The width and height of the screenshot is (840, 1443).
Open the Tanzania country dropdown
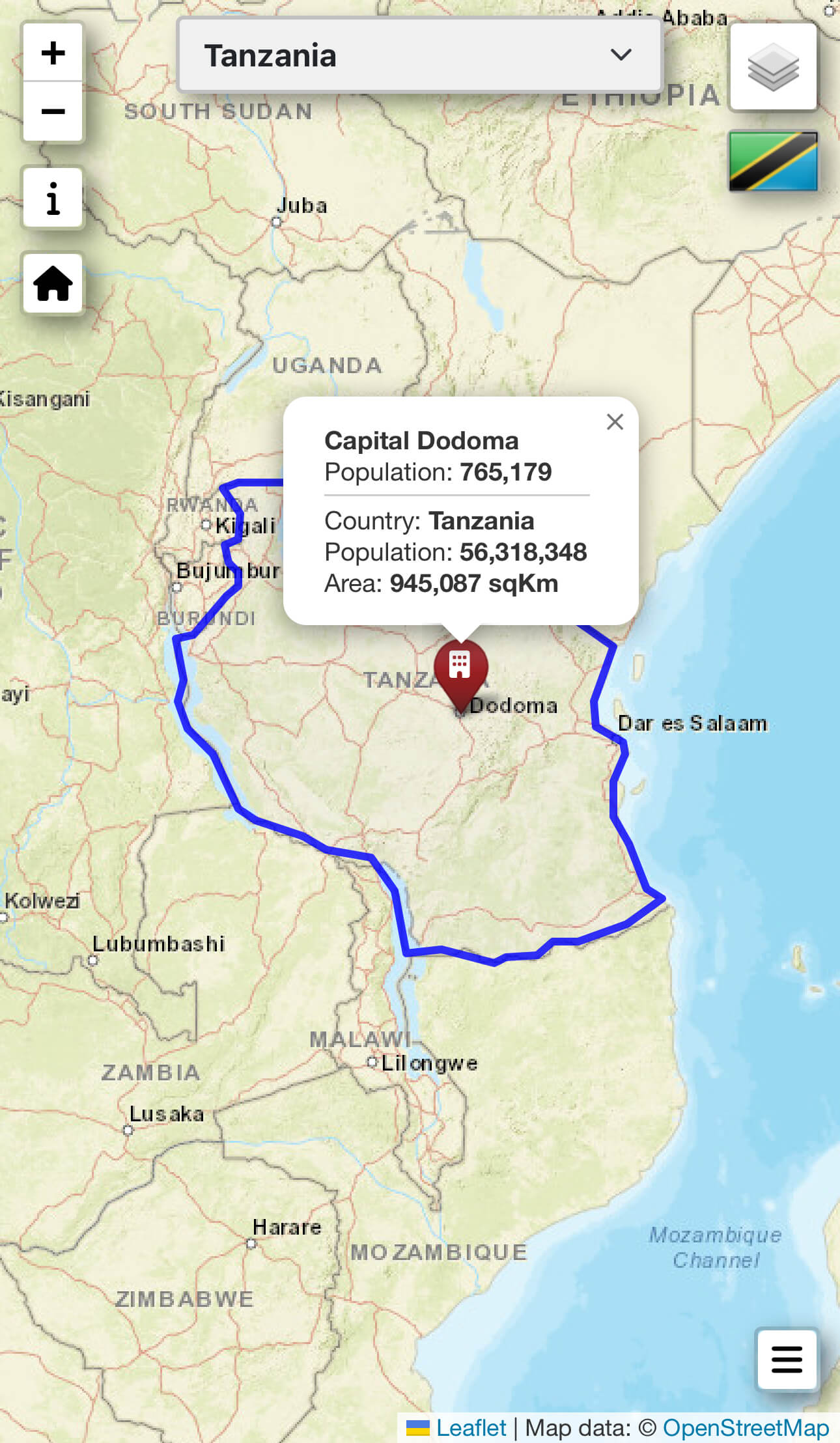[x=419, y=55]
